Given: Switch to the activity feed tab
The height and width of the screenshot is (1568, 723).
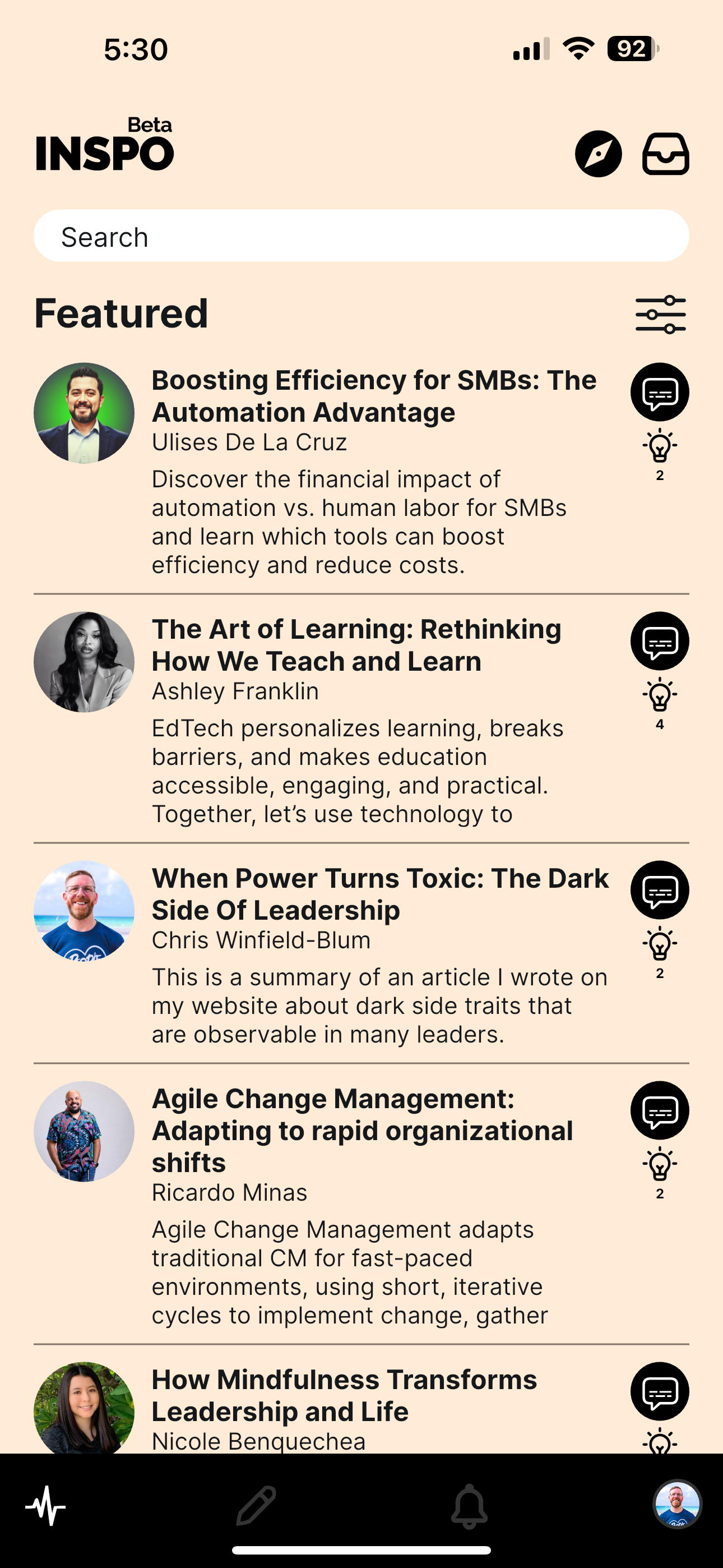Looking at the screenshot, I should click(x=45, y=1506).
